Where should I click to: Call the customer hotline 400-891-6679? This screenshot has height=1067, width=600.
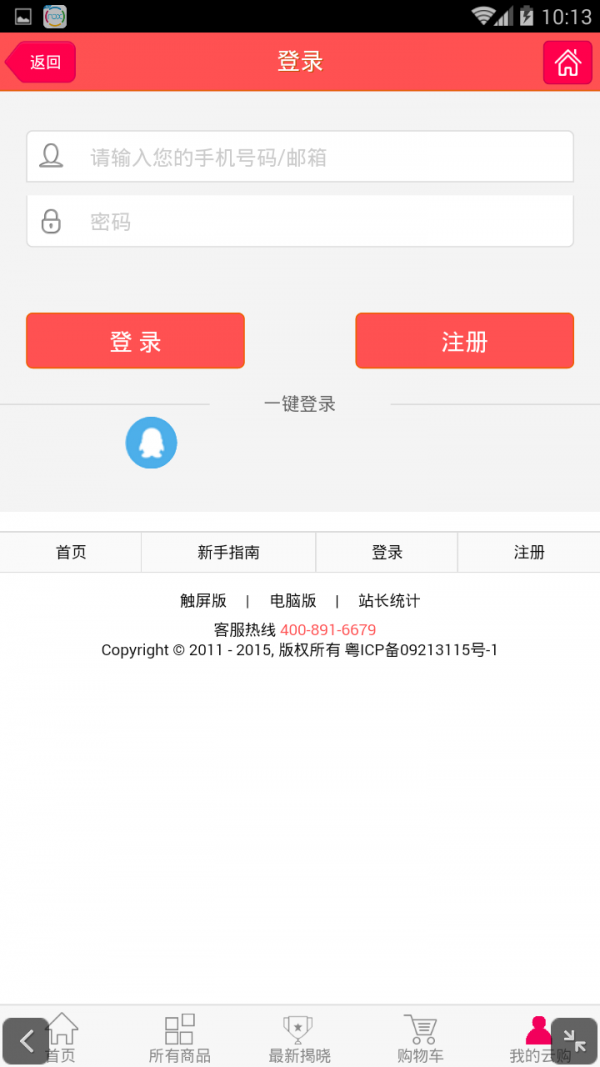[328, 630]
